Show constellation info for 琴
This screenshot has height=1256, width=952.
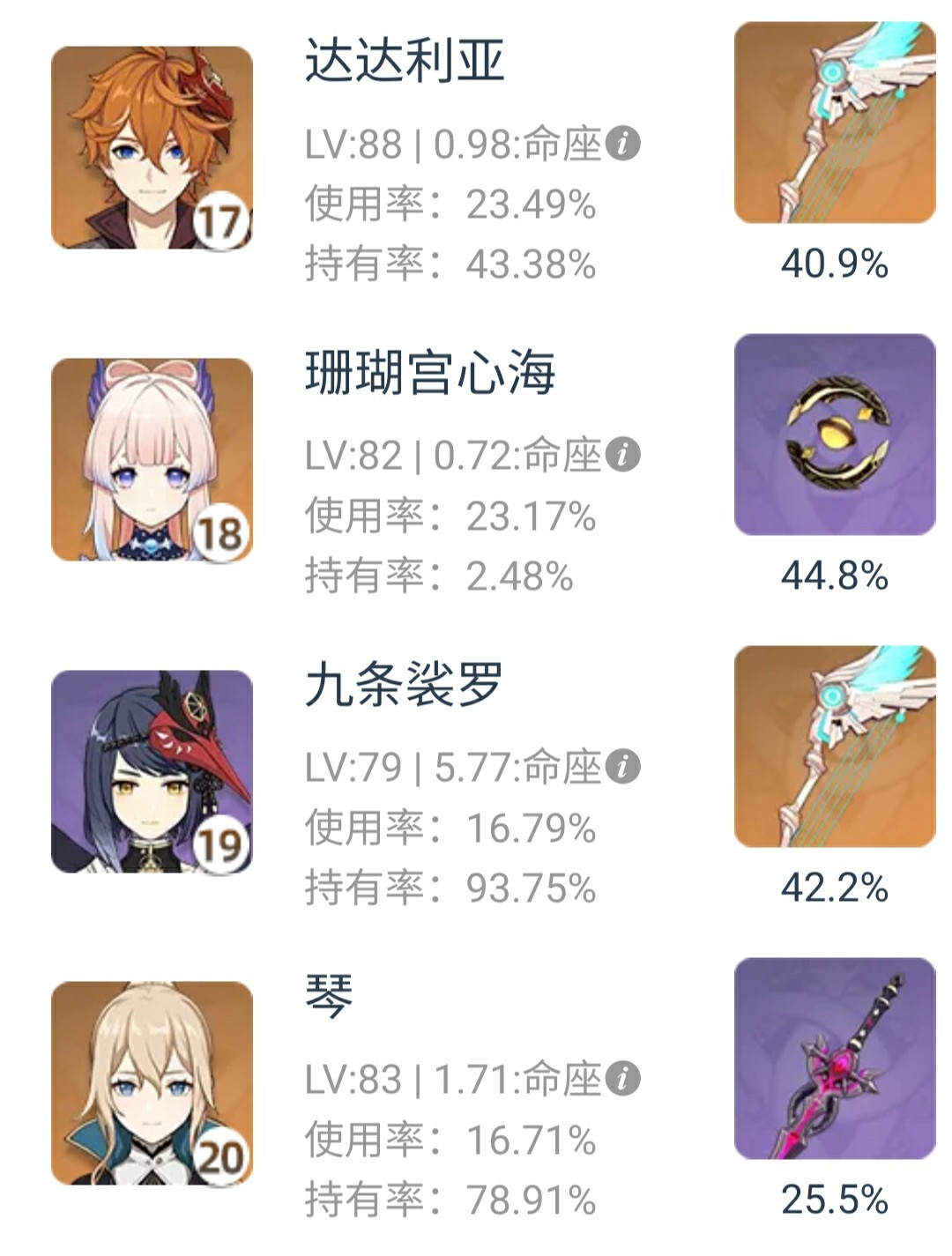click(x=623, y=1078)
